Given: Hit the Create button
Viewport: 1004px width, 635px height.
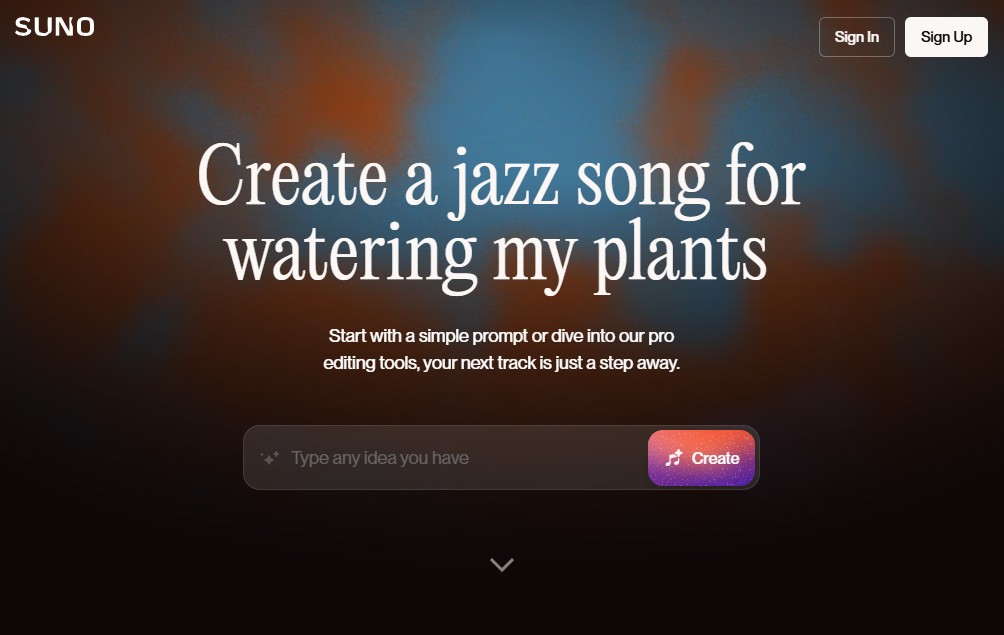Looking at the screenshot, I should (x=701, y=458).
